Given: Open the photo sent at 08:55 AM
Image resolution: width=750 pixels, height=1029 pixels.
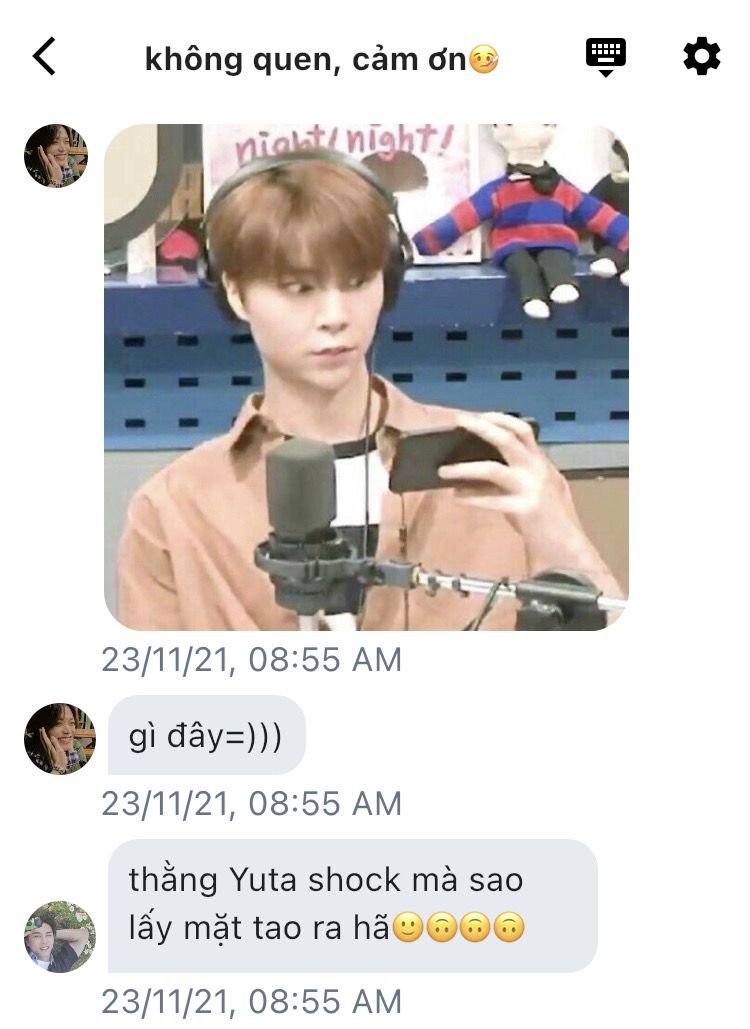Looking at the screenshot, I should pyautogui.click(x=366, y=377).
